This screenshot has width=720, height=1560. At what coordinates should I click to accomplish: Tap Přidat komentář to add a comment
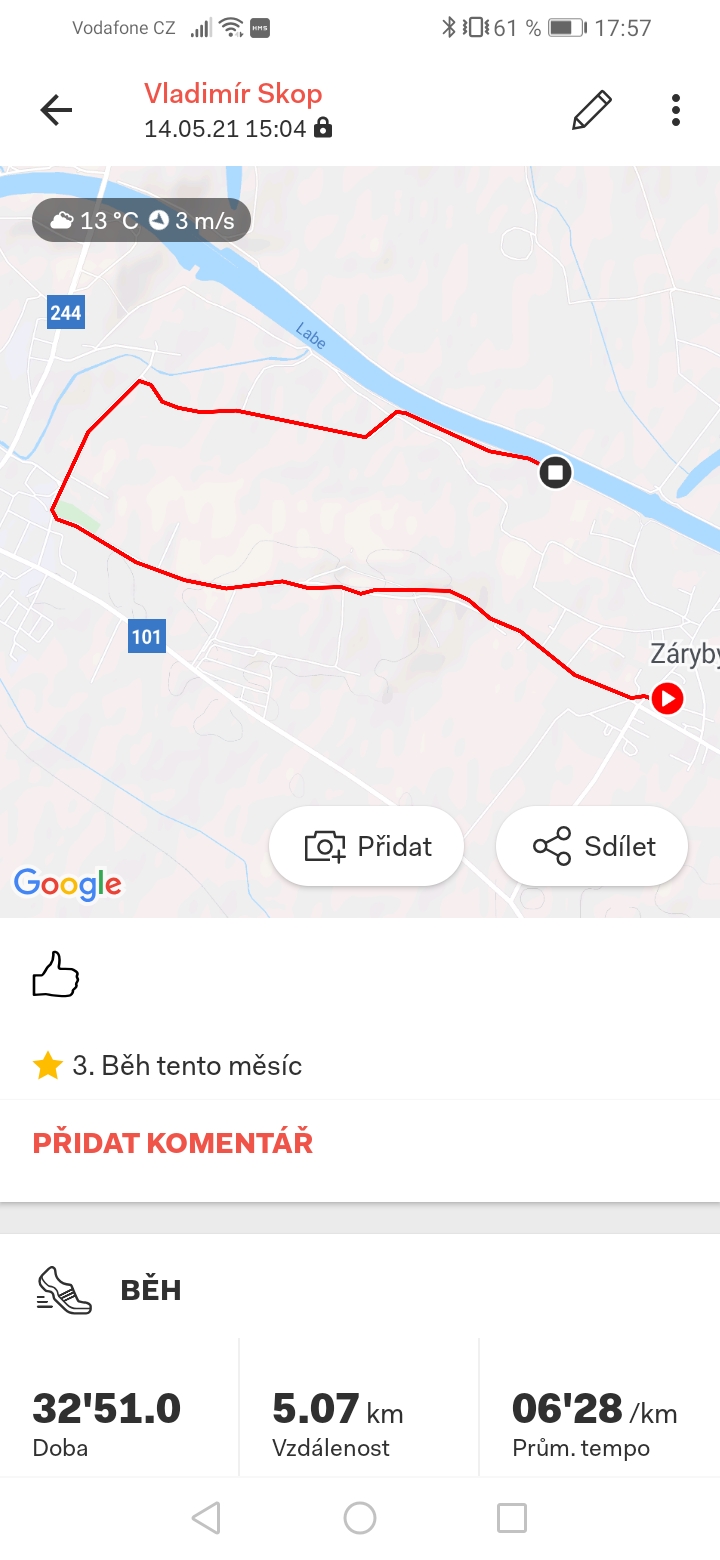coord(173,1143)
